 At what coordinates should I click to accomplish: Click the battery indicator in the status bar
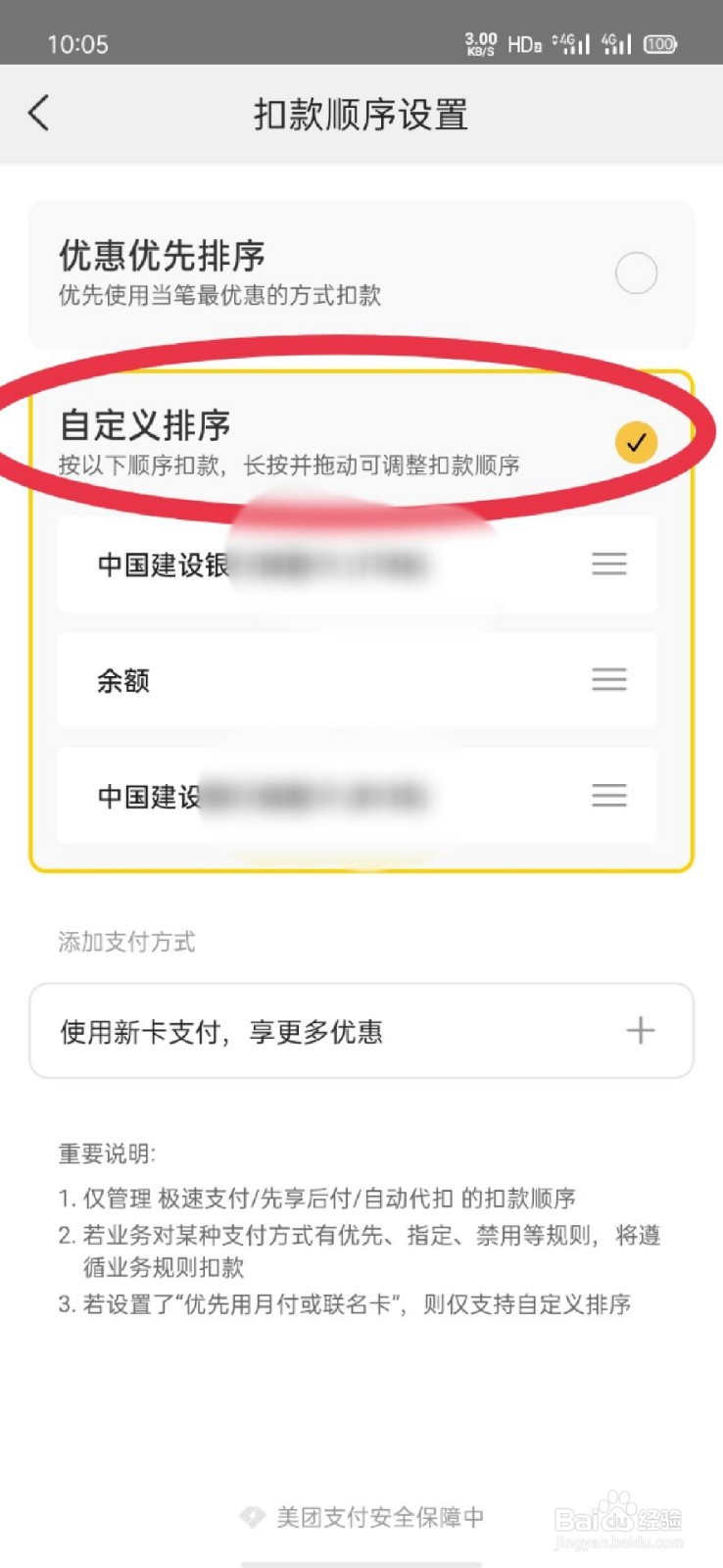(x=660, y=44)
